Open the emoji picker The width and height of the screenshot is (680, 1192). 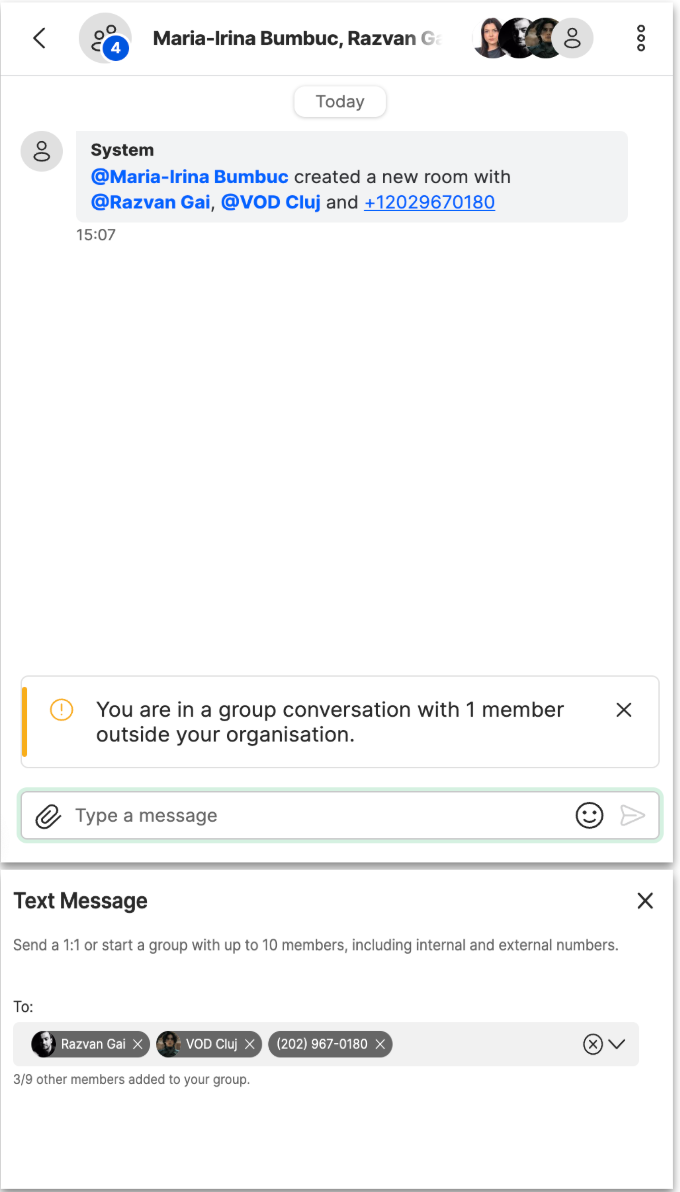click(x=590, y=816)
